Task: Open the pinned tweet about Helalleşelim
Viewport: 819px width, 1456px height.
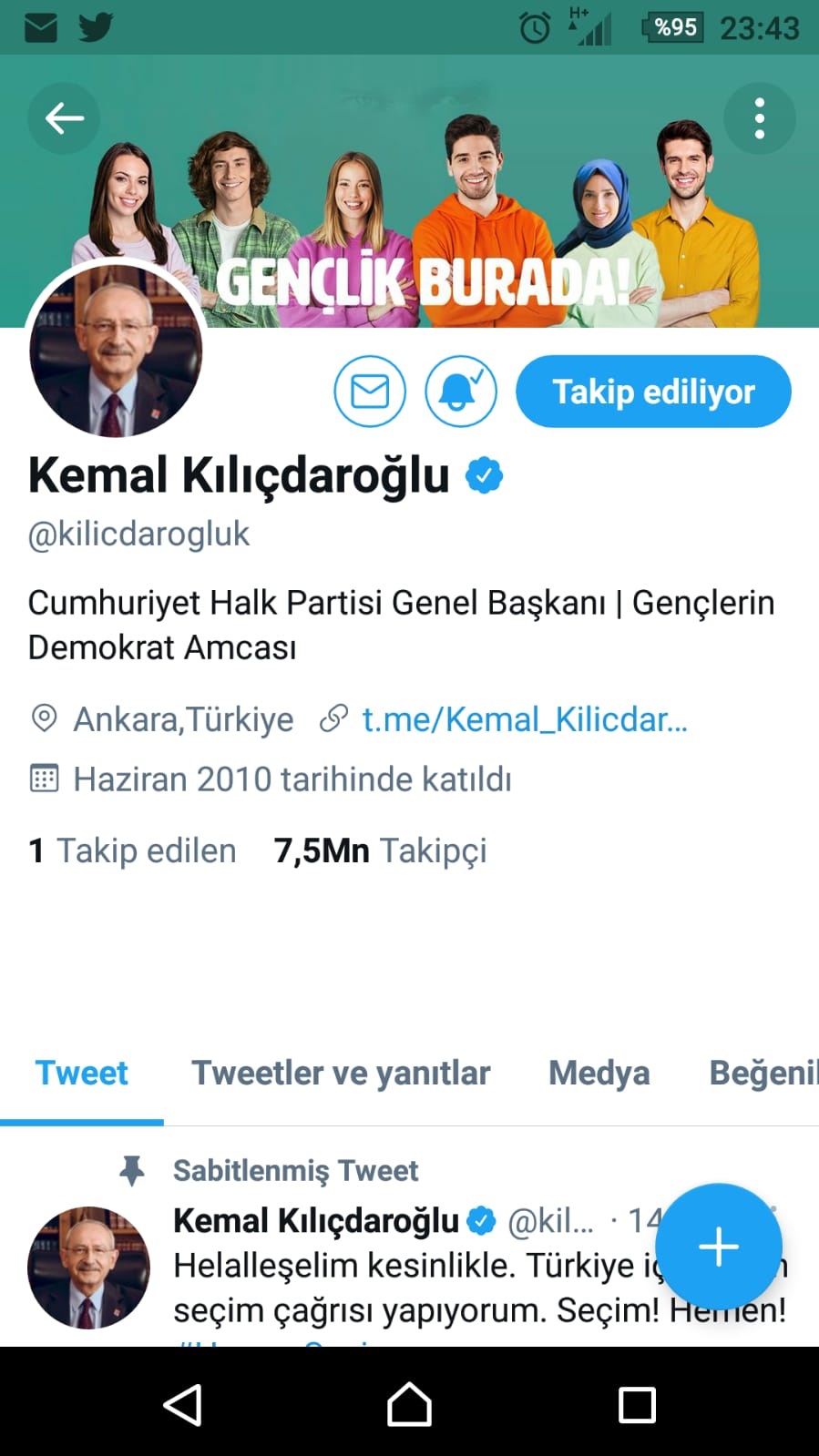Action: tap(410, 1288)
